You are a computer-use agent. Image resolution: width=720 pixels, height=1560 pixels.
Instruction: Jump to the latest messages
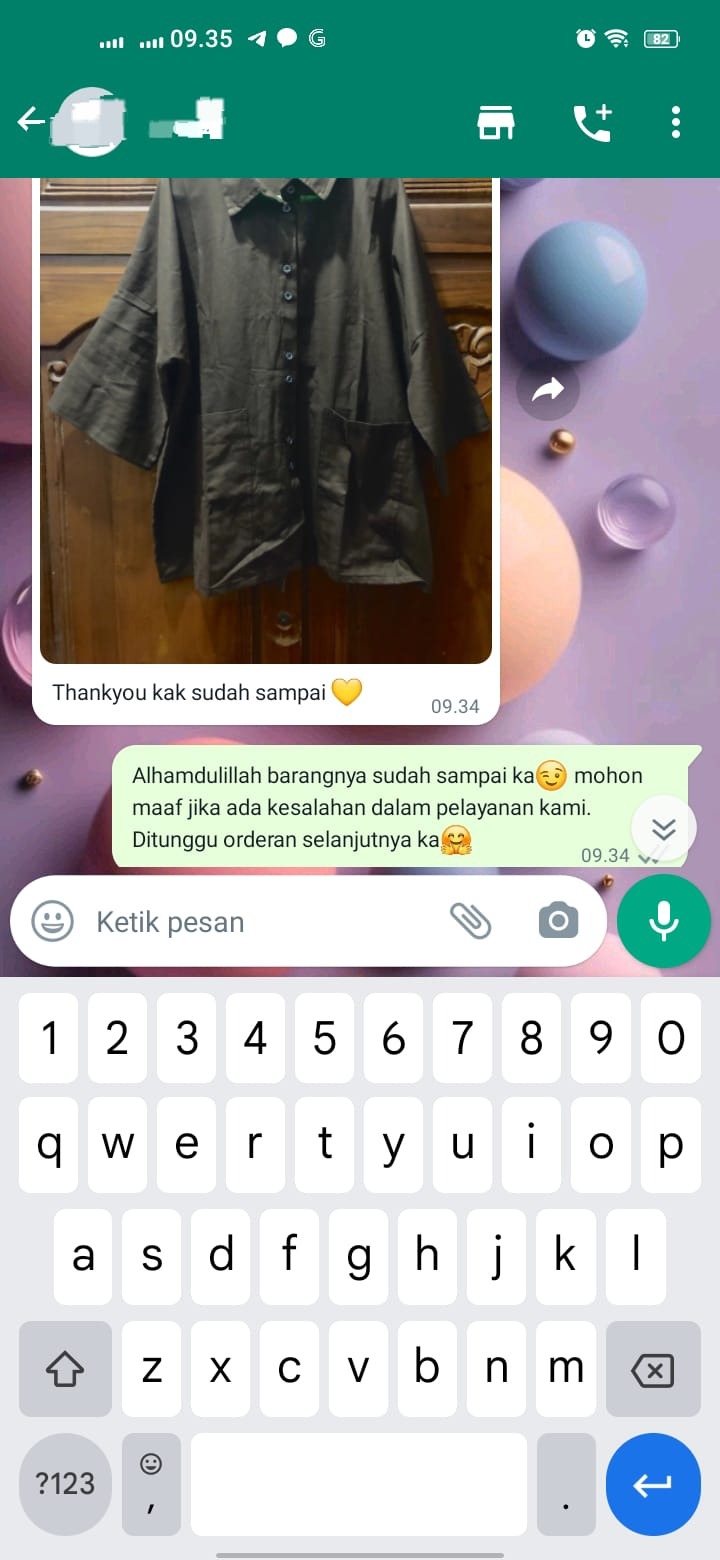664,829
